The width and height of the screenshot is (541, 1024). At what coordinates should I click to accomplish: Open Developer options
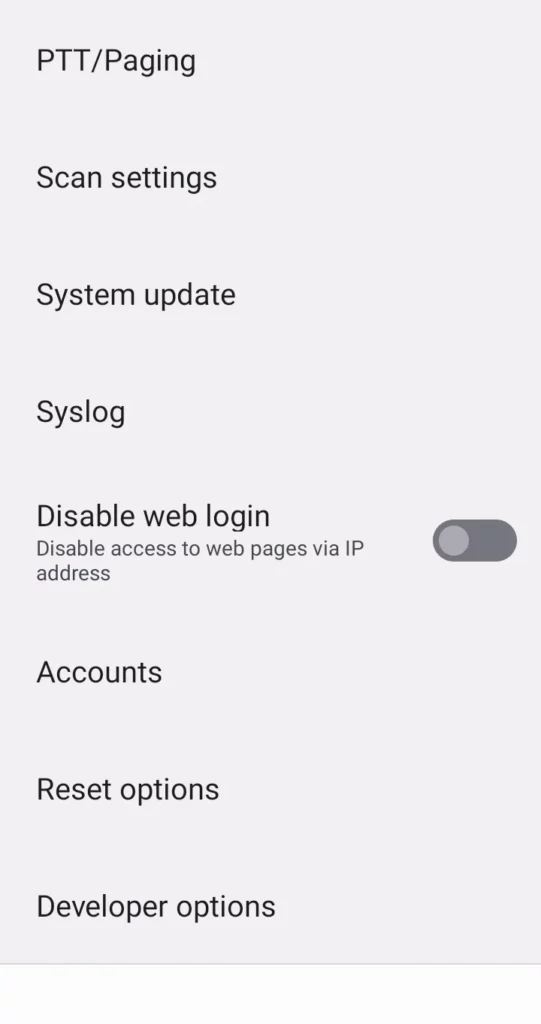click(x=270, y=906)
